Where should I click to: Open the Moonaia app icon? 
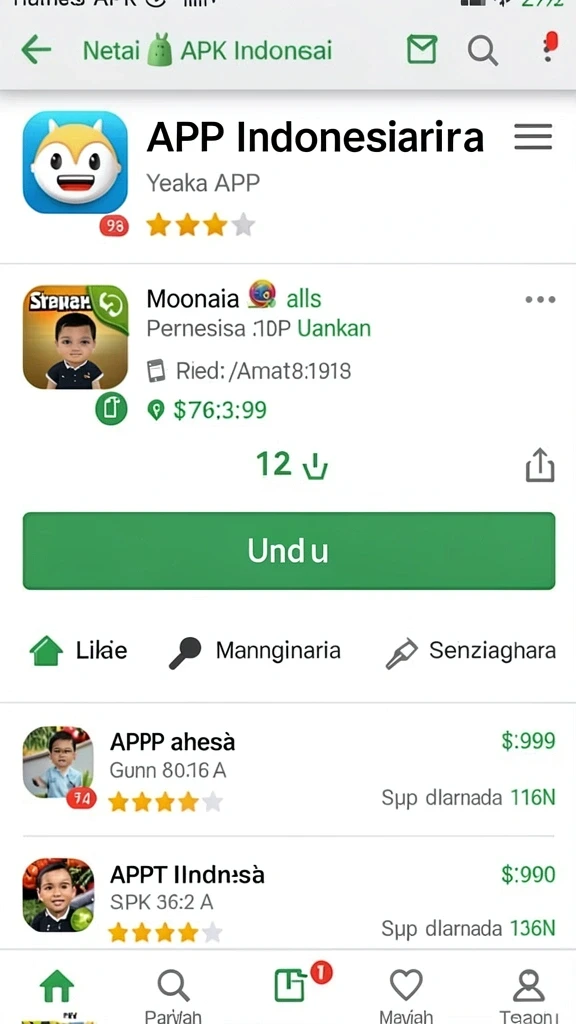coord(76,337)
